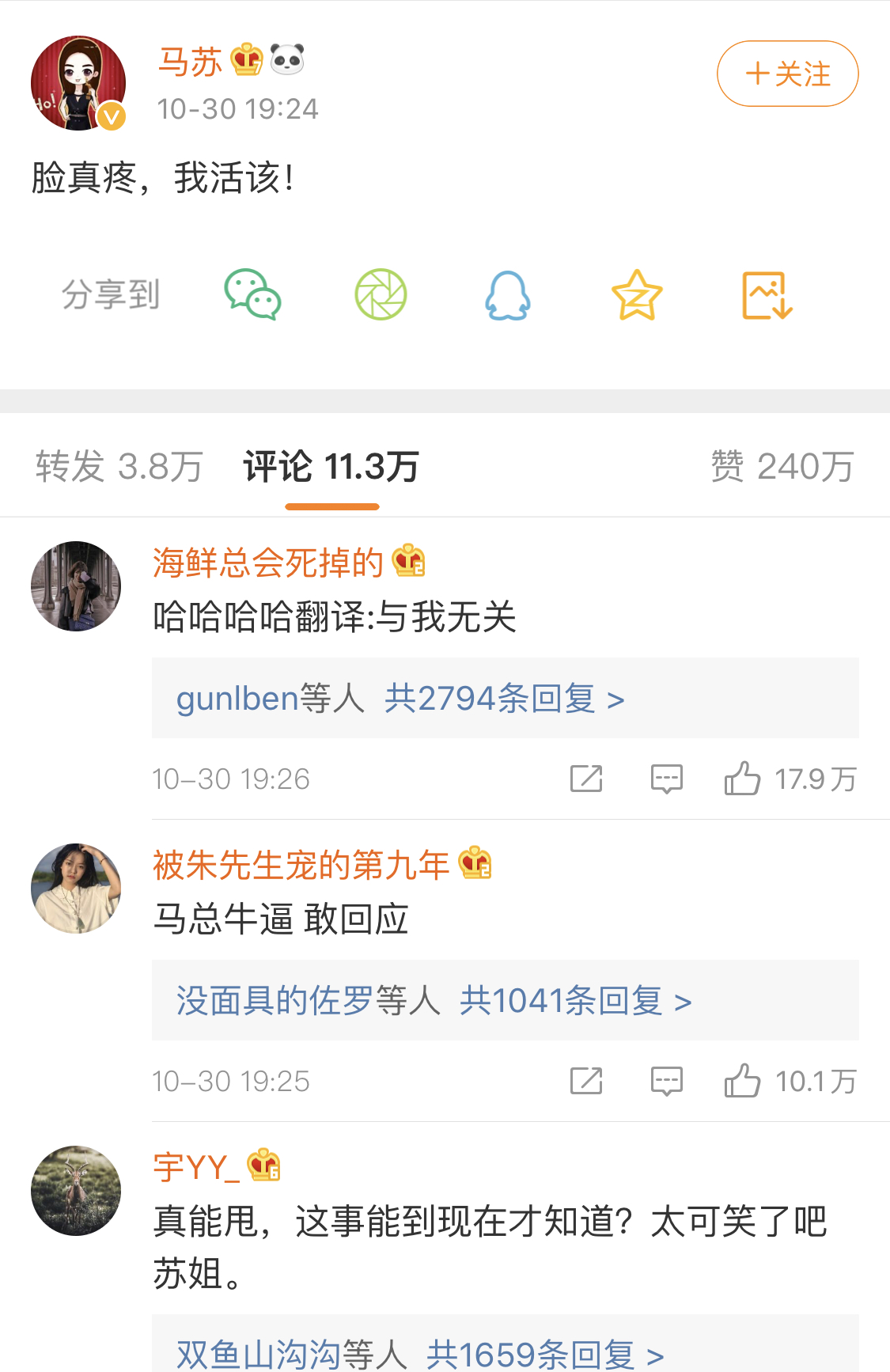Select the 评论 11.3万 tab
This screenshot has width=890, height=1372.
coord(331,467)
